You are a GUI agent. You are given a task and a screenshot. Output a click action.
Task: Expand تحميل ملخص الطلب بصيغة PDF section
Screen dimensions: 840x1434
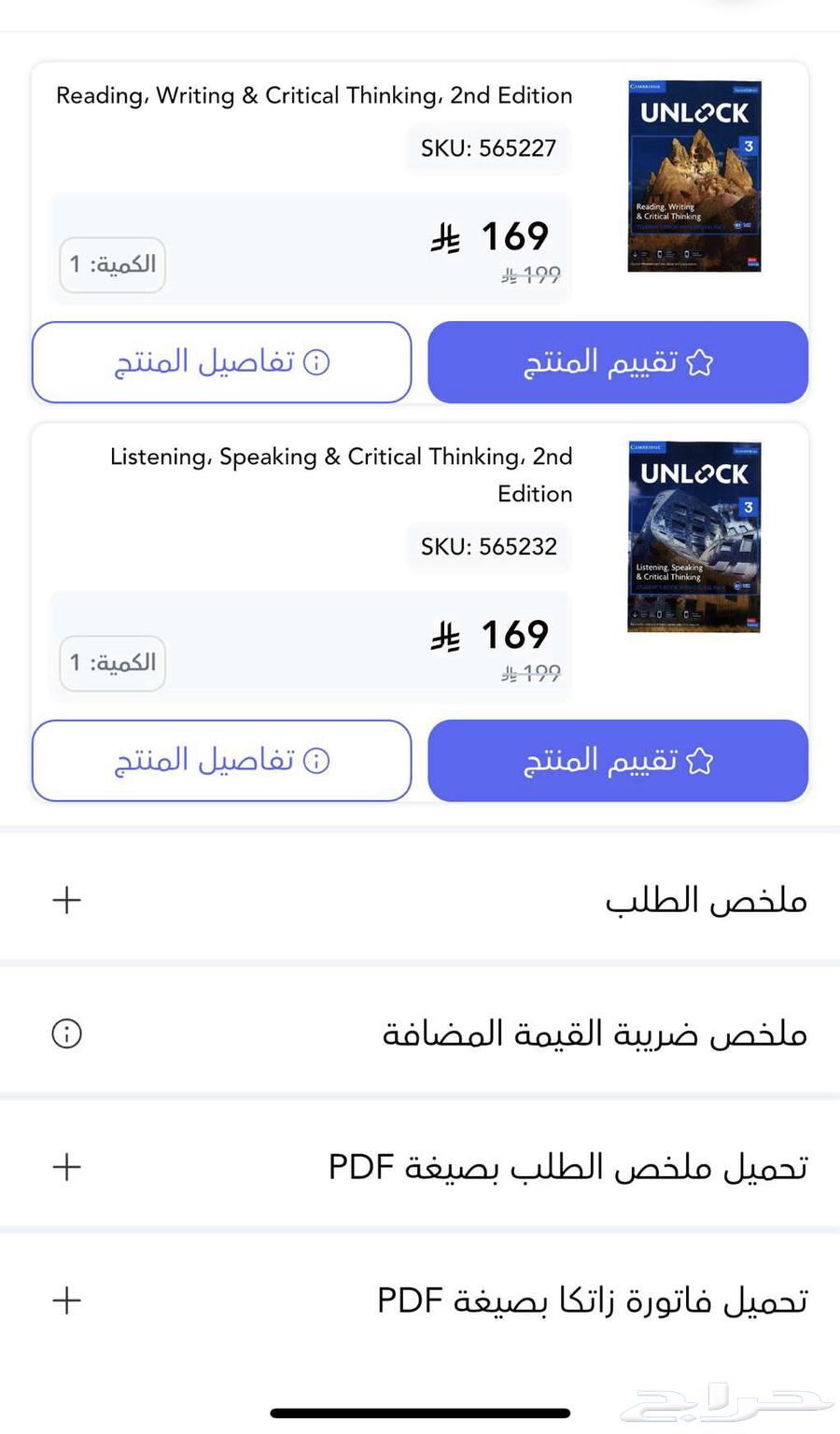65,1166
